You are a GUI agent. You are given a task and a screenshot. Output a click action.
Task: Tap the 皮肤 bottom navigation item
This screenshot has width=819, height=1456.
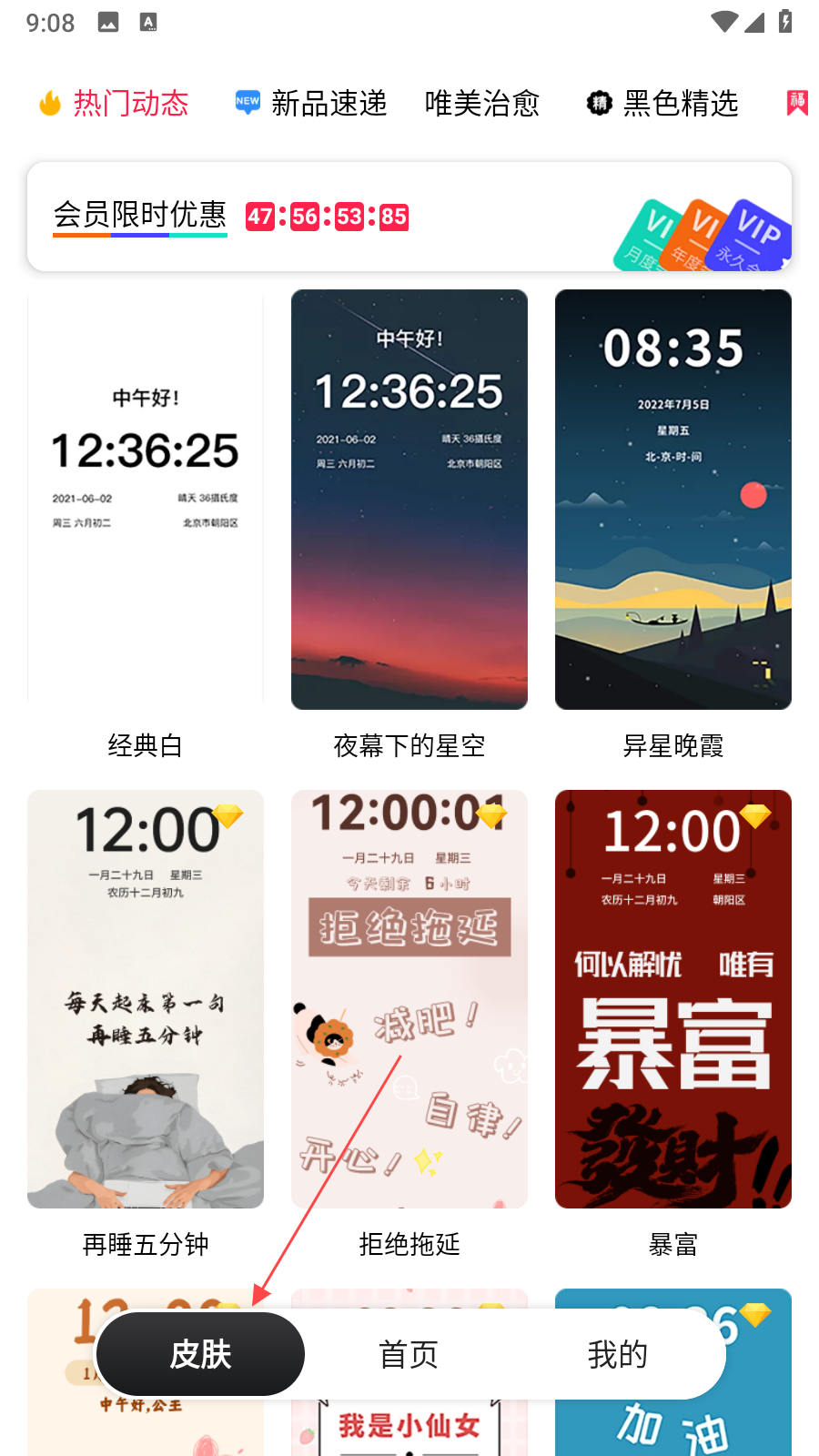(200, 1354)
